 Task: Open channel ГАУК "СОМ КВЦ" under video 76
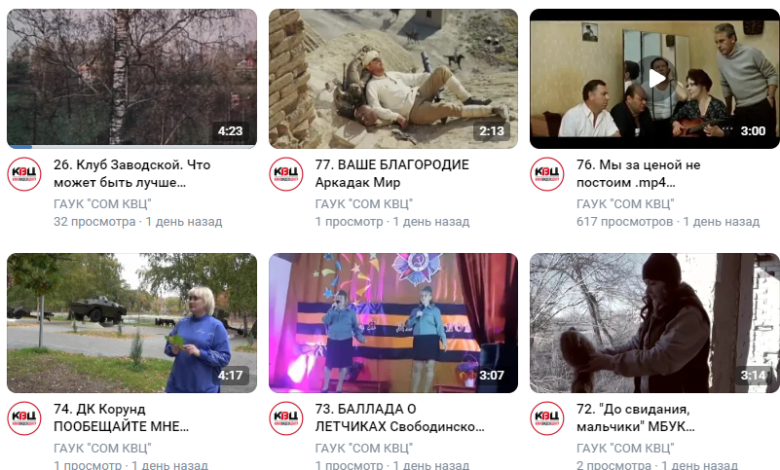[625, 204]
